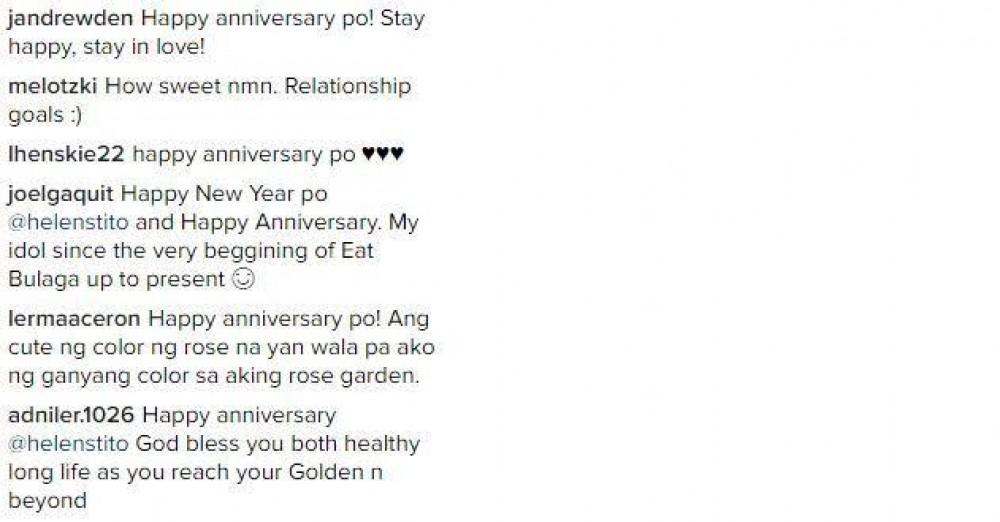Viewport: 1000px width, 522px height.
Task: Go to lermaaceron's profile
Action: pos(75,320)
